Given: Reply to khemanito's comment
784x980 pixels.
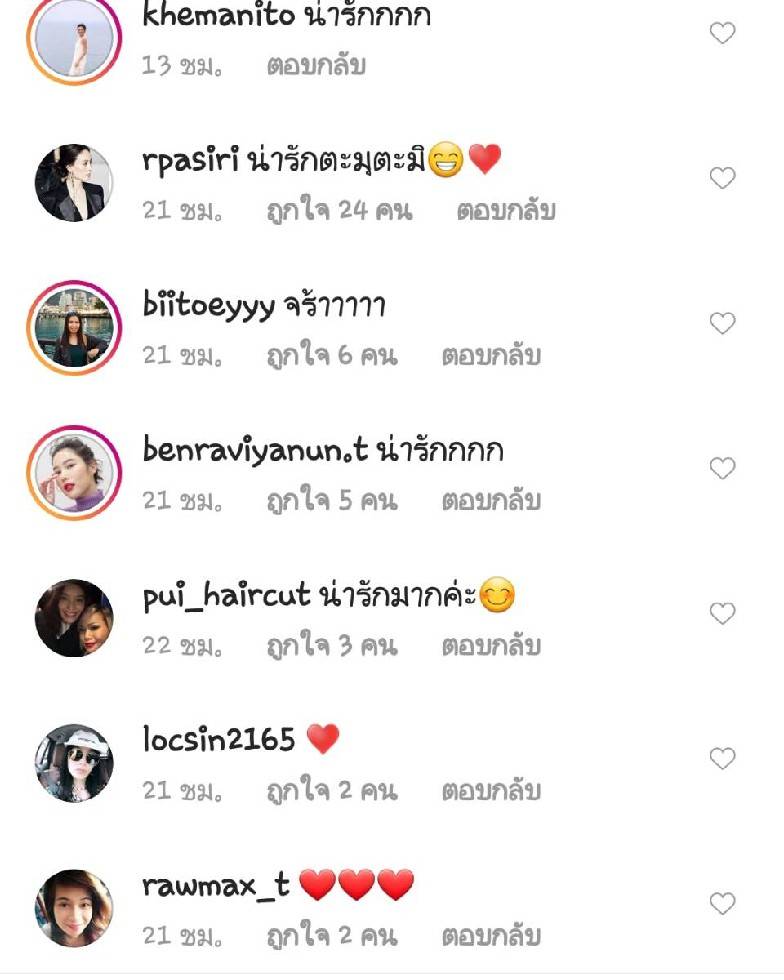Looking at the screenshot, I should click(316, 66).
